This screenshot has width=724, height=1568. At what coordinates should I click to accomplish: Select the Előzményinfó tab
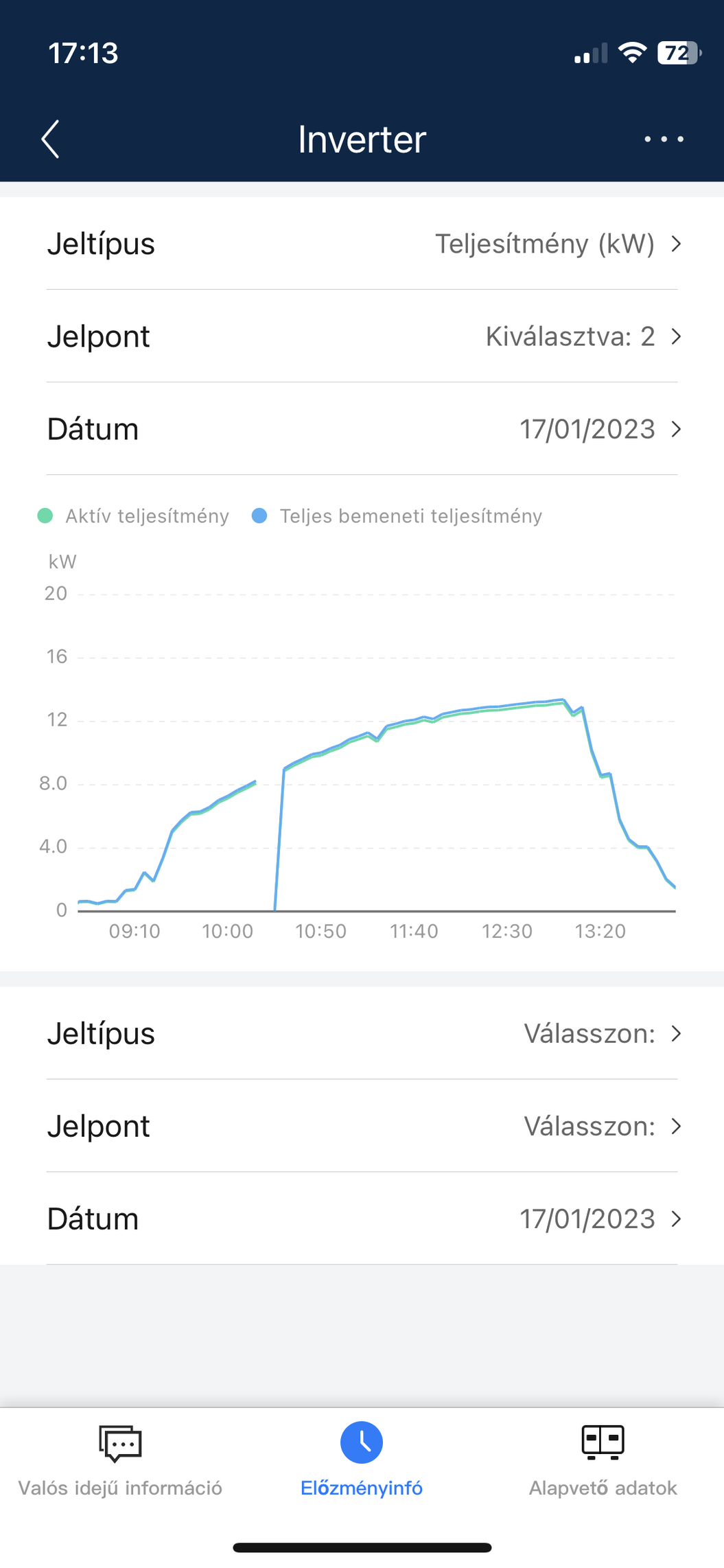click(362, 1460)
